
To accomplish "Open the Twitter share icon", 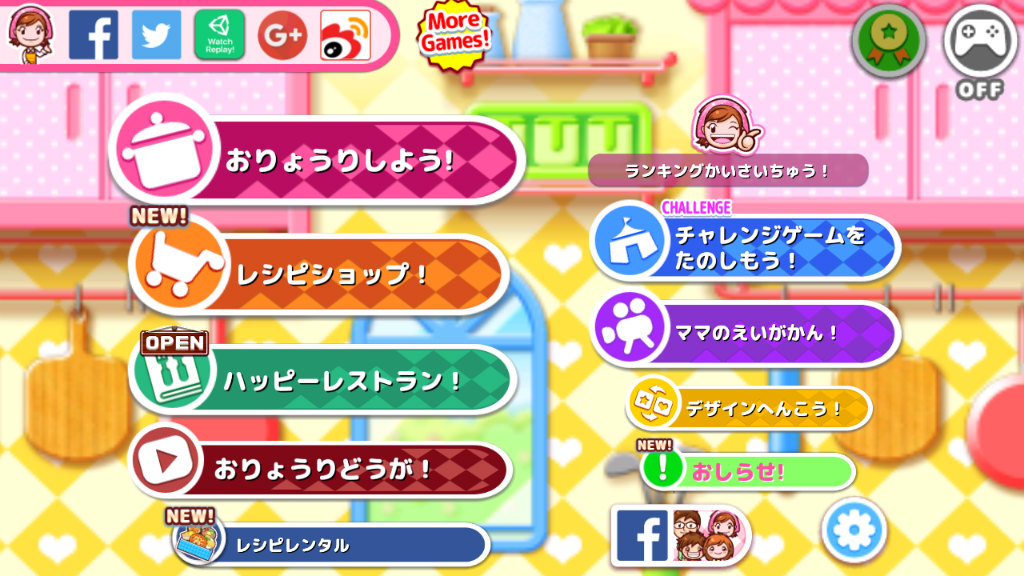I will (157, 35).
